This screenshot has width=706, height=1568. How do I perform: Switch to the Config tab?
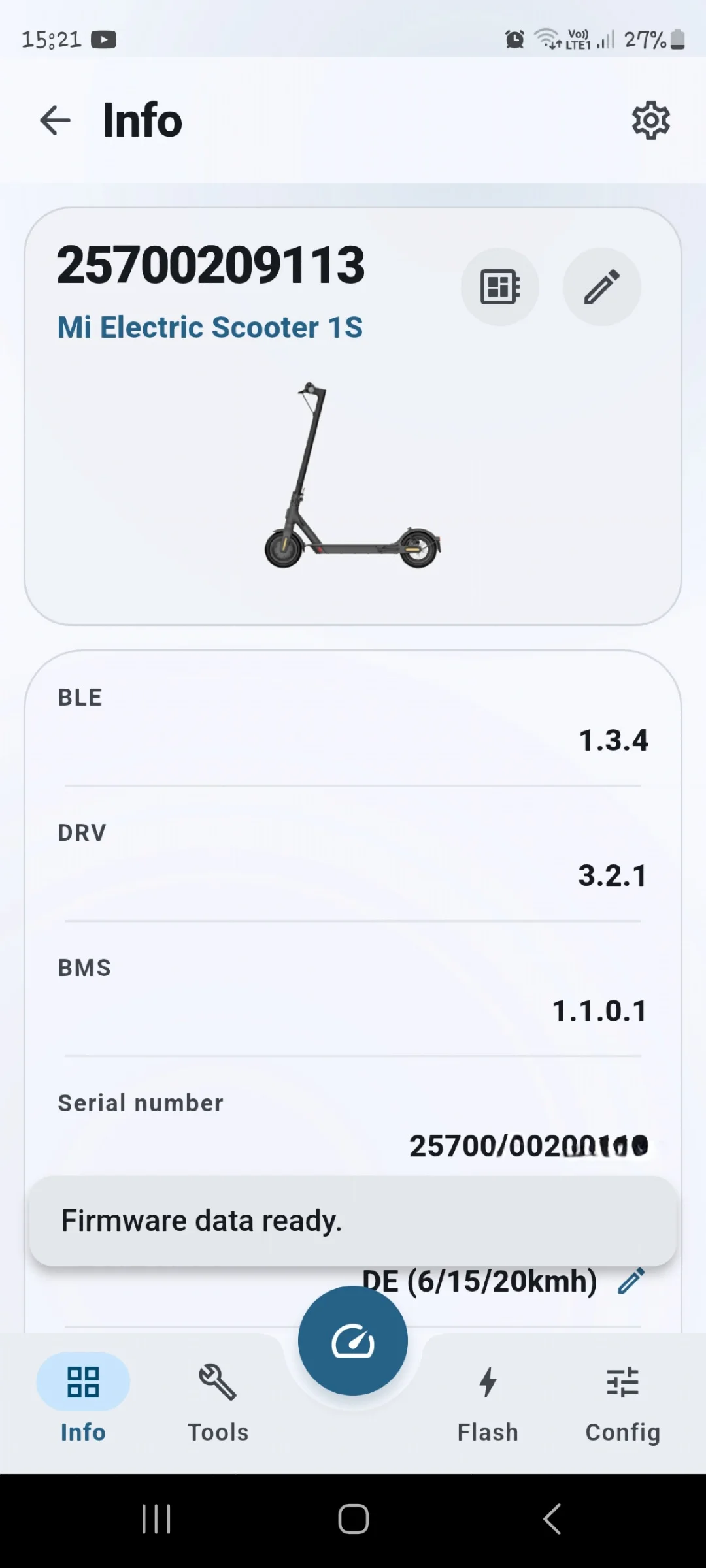622,1403
